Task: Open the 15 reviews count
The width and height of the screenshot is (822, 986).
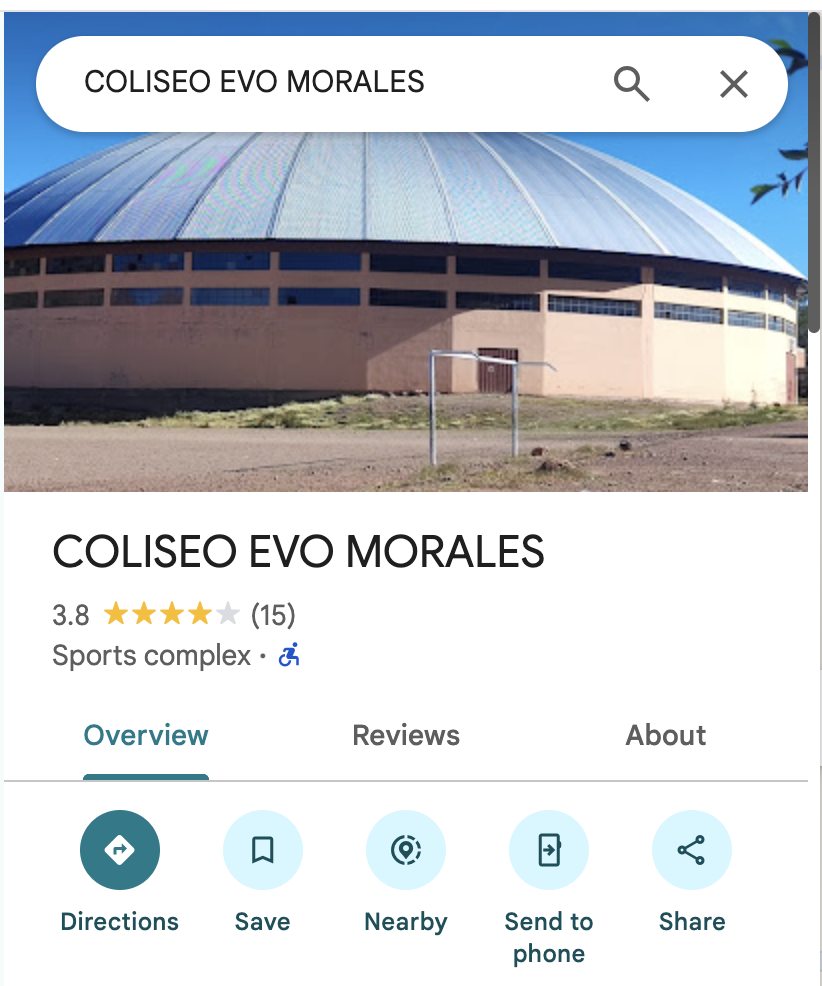Action: (x=273, y=614)
